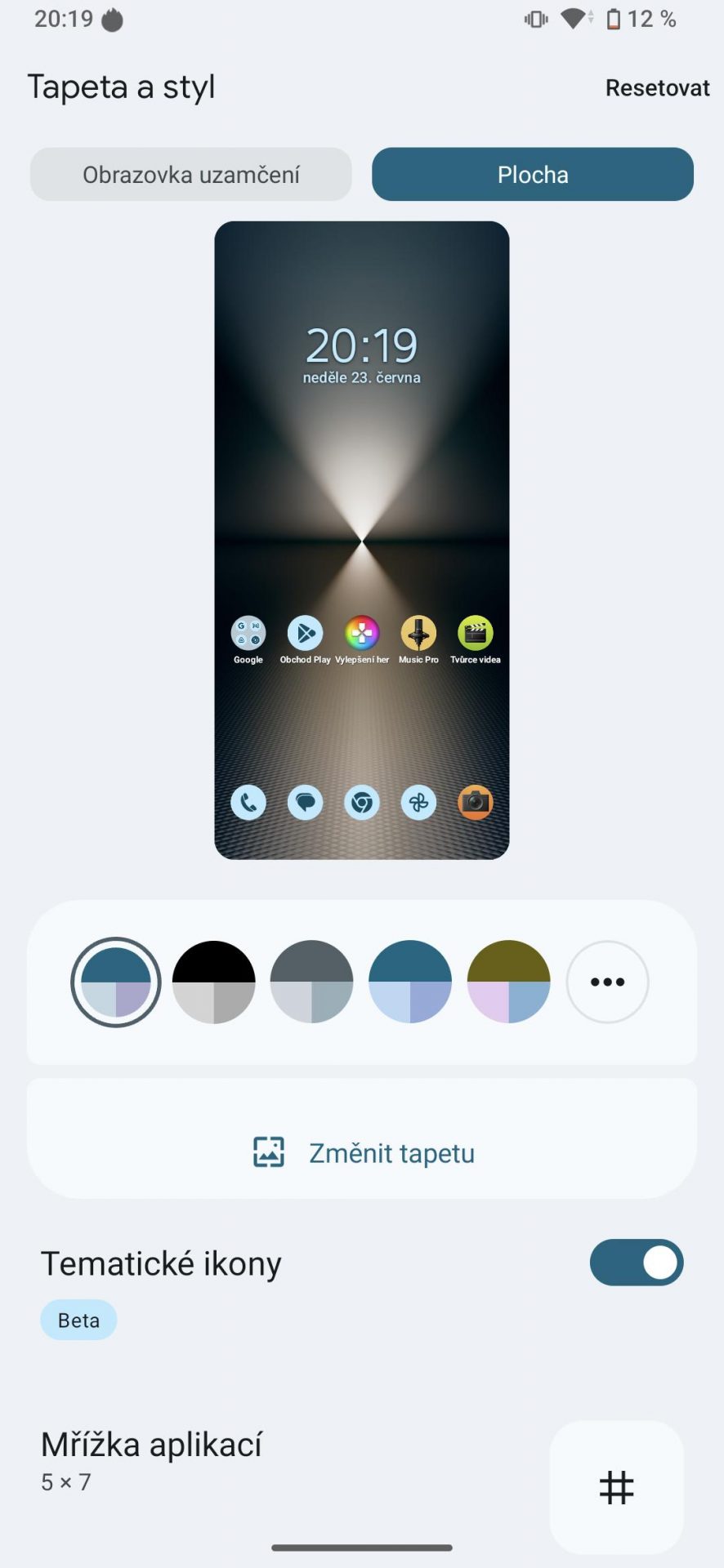The height and width of the screenshot is (1568, 724).
Task: Open the home screen wallpaper preview
Action: point(362,540)
